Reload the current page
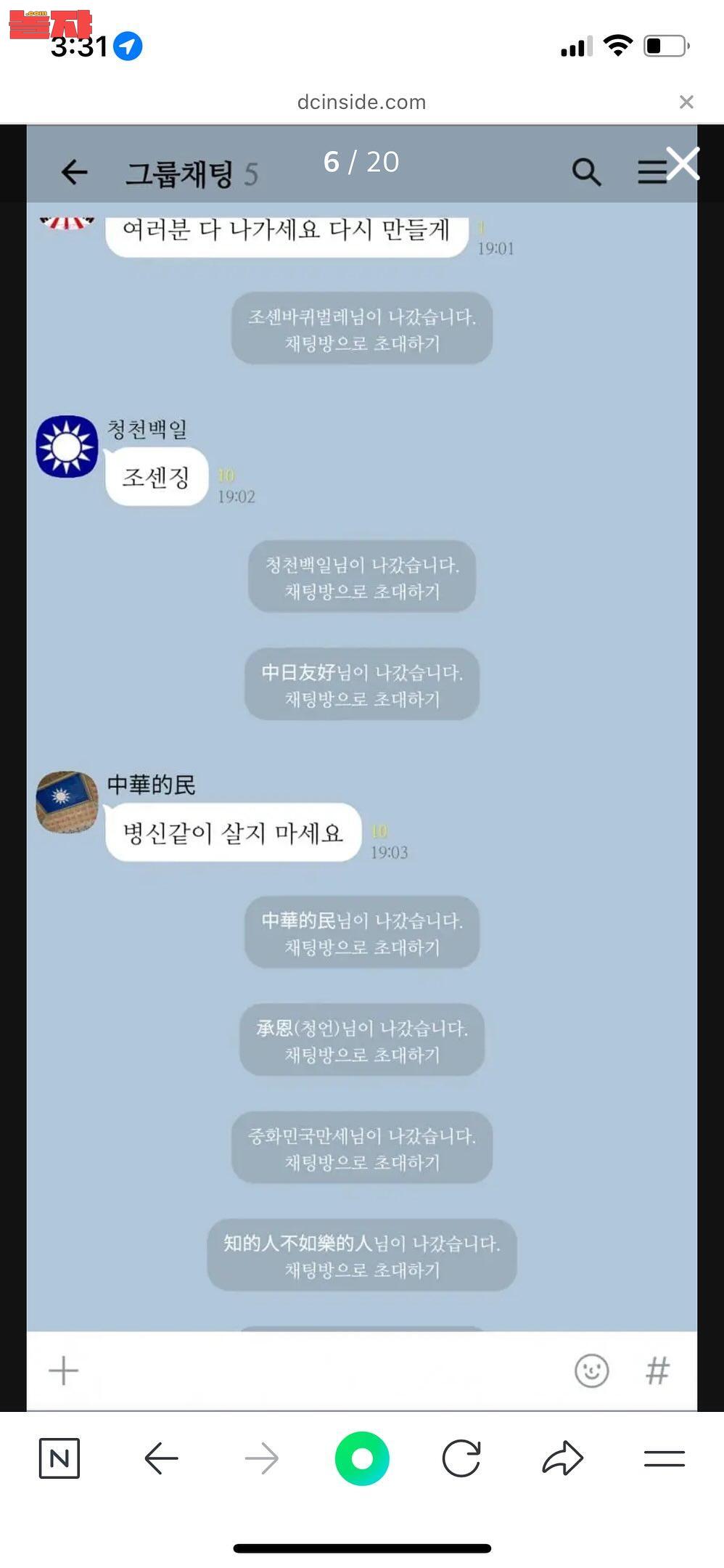Viewport: 724px width, 1568px height. click(462, 1458)
